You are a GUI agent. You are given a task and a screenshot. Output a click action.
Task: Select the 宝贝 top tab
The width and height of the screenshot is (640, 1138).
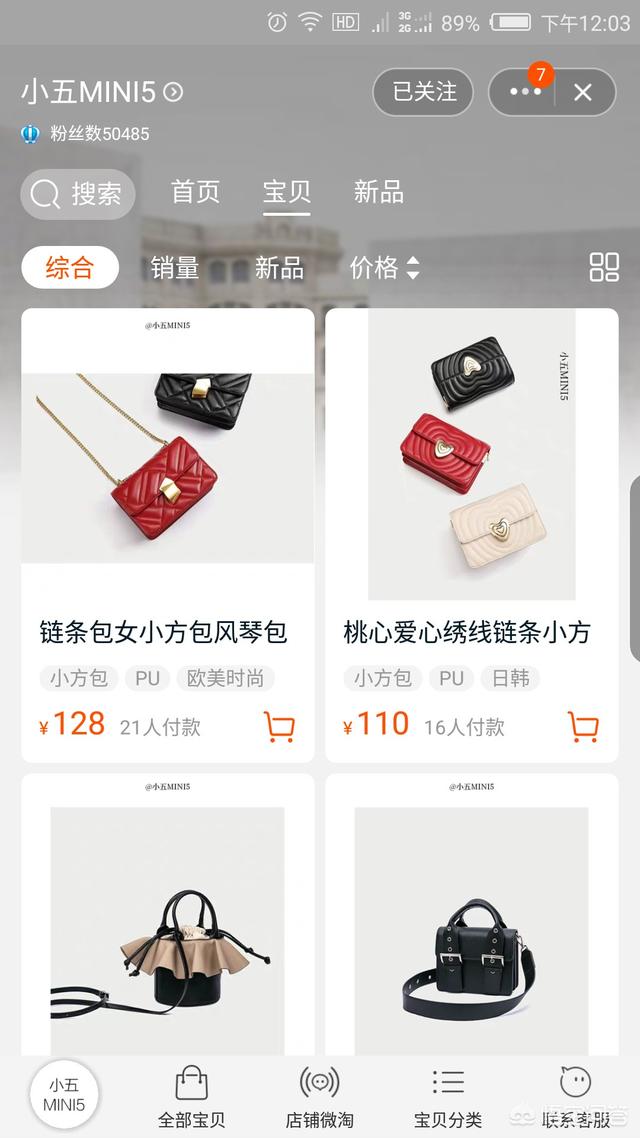point(287,192)
